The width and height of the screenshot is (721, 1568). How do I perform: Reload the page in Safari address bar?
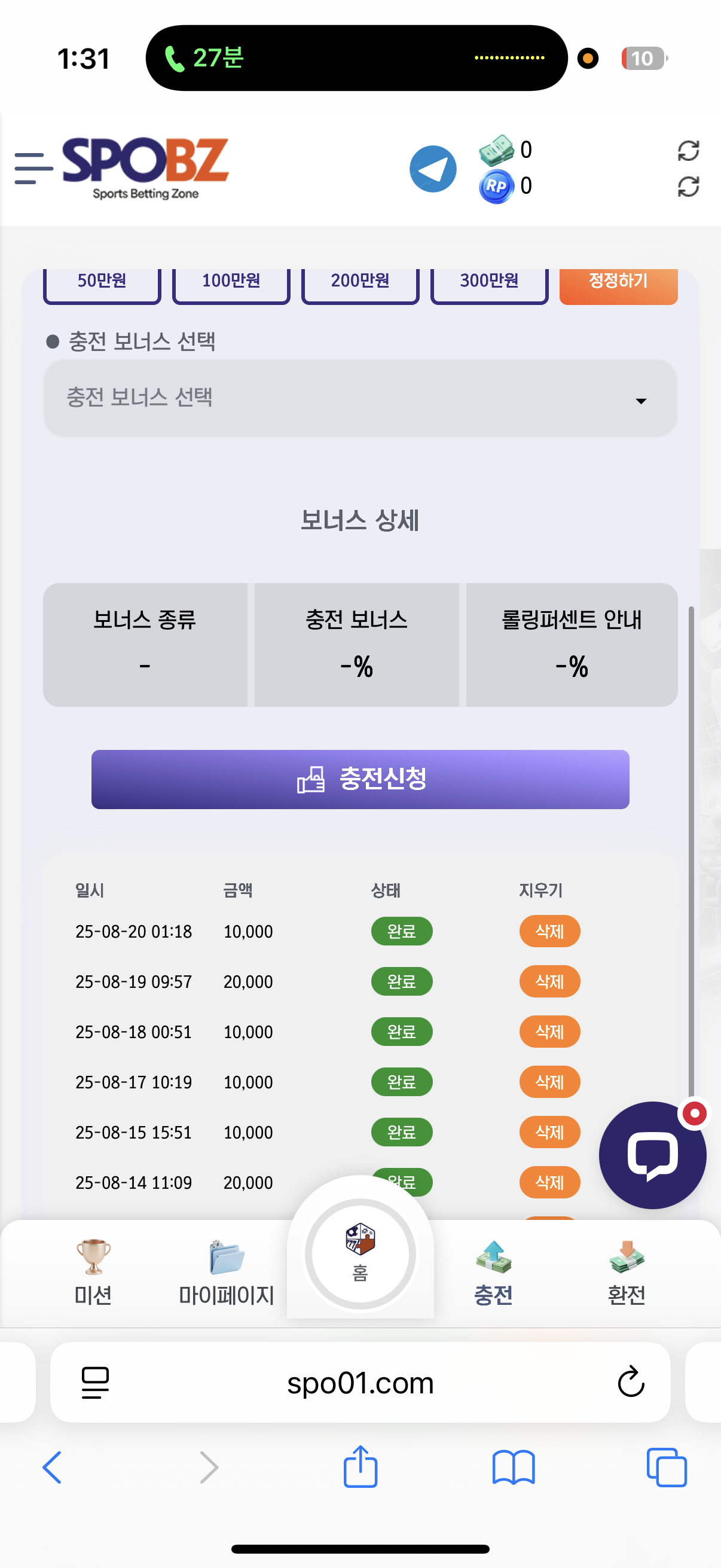point(630,1382)
